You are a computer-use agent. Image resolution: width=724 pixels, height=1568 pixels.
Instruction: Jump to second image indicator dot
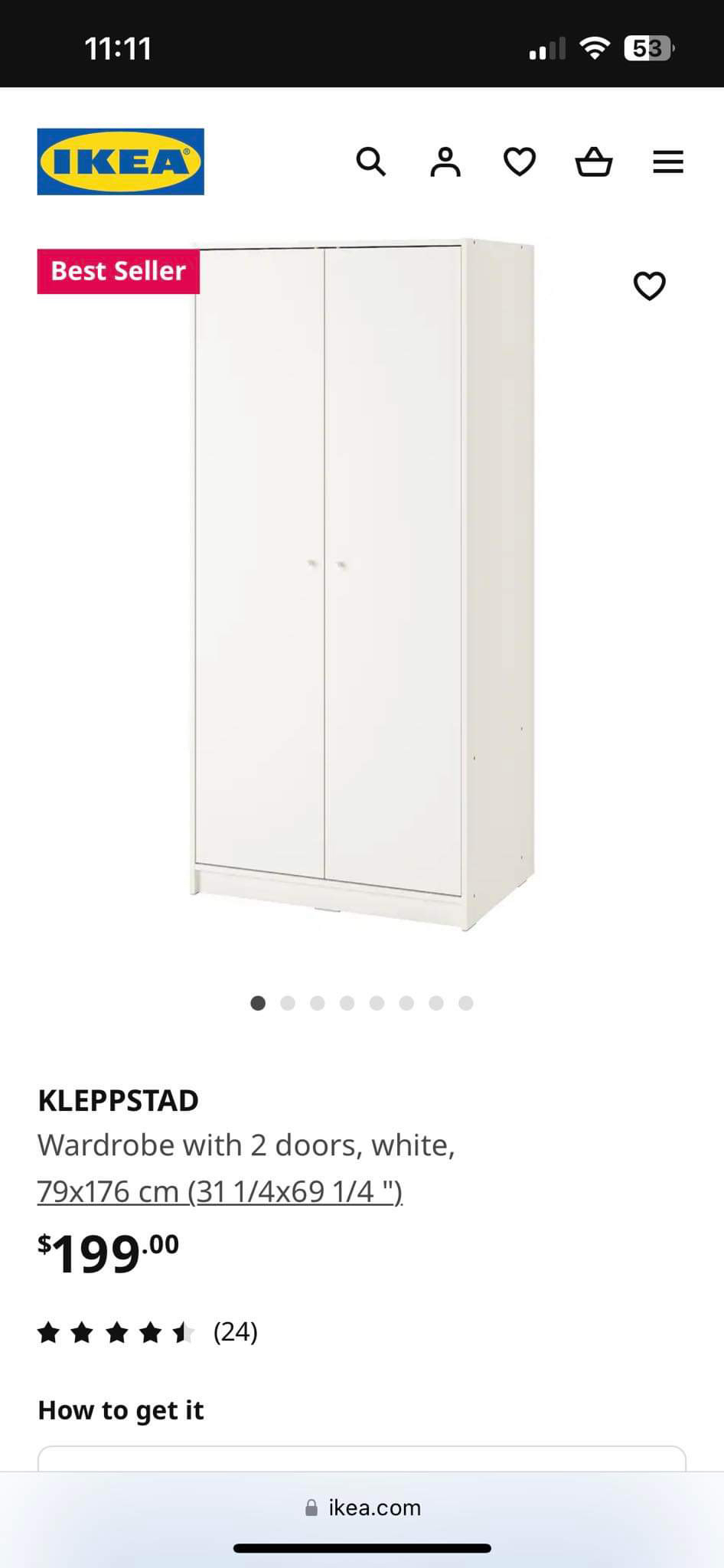(x=288, y=1003)
